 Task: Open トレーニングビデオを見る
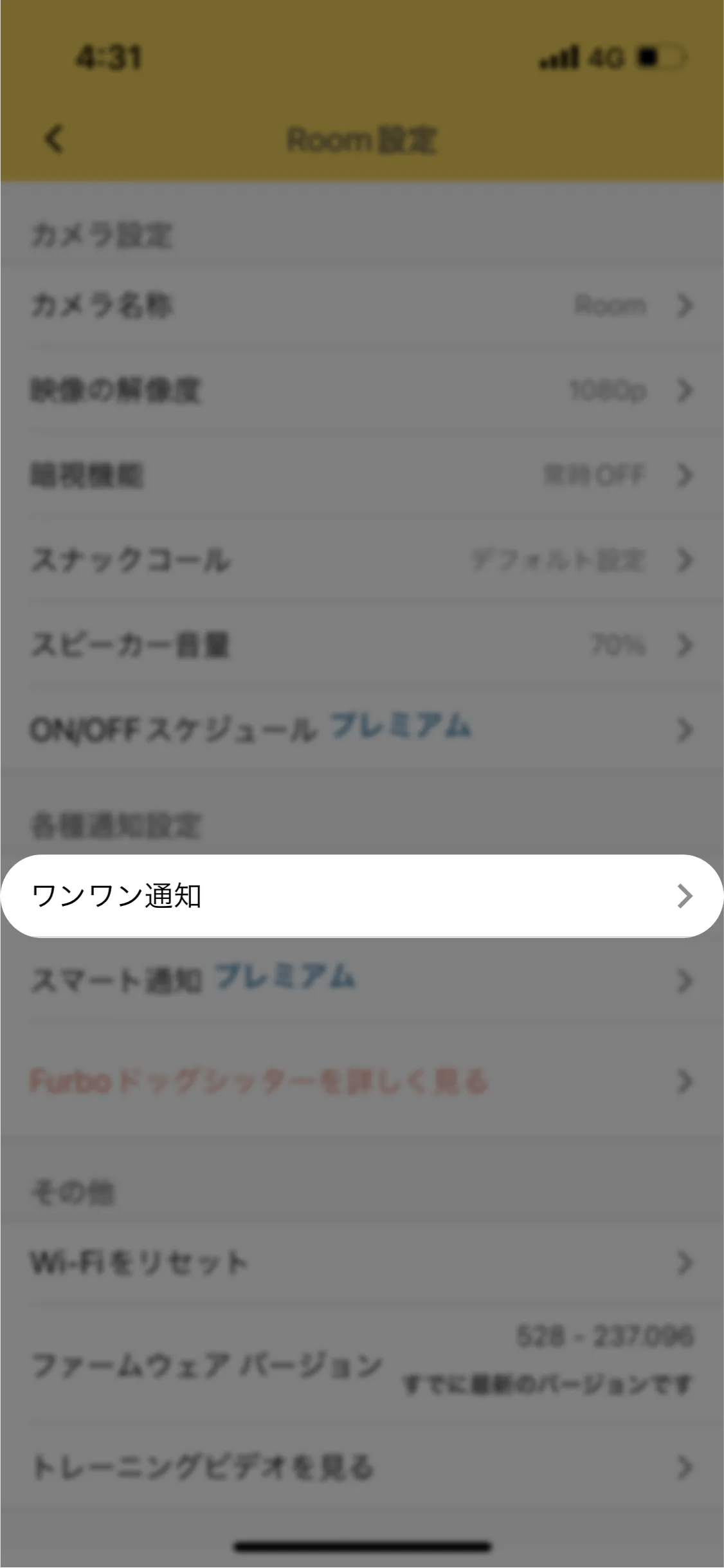click(x=362, y=1467)
